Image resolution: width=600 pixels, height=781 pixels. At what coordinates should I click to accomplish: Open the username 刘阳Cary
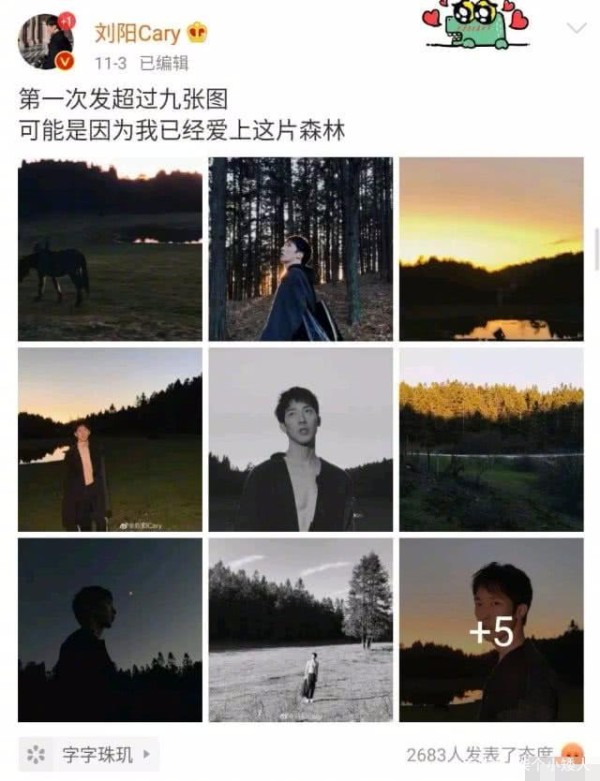[x=137, y=34]
